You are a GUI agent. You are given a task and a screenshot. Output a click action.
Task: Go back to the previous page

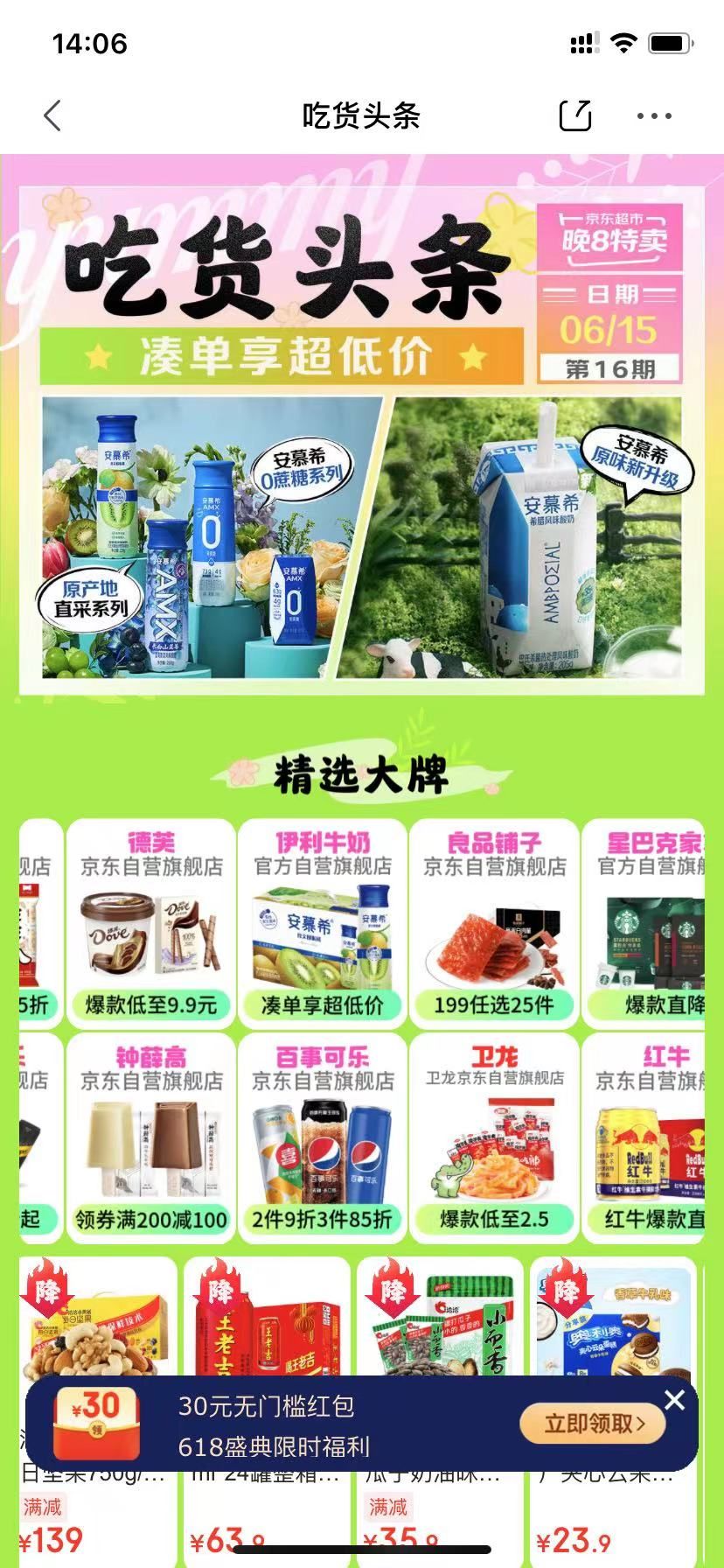click(x=52, y=115)
